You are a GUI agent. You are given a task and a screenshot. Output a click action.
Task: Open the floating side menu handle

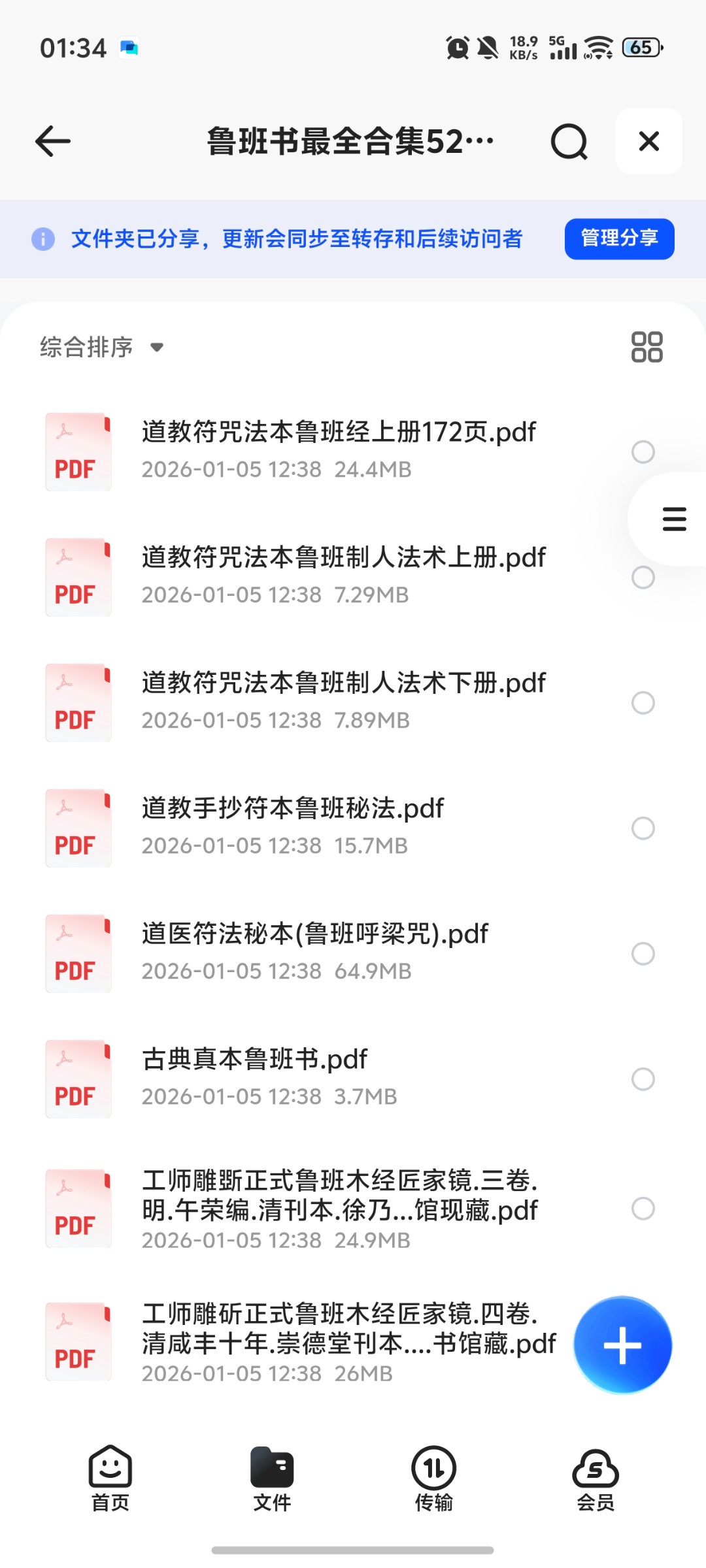tap(674, 519)
